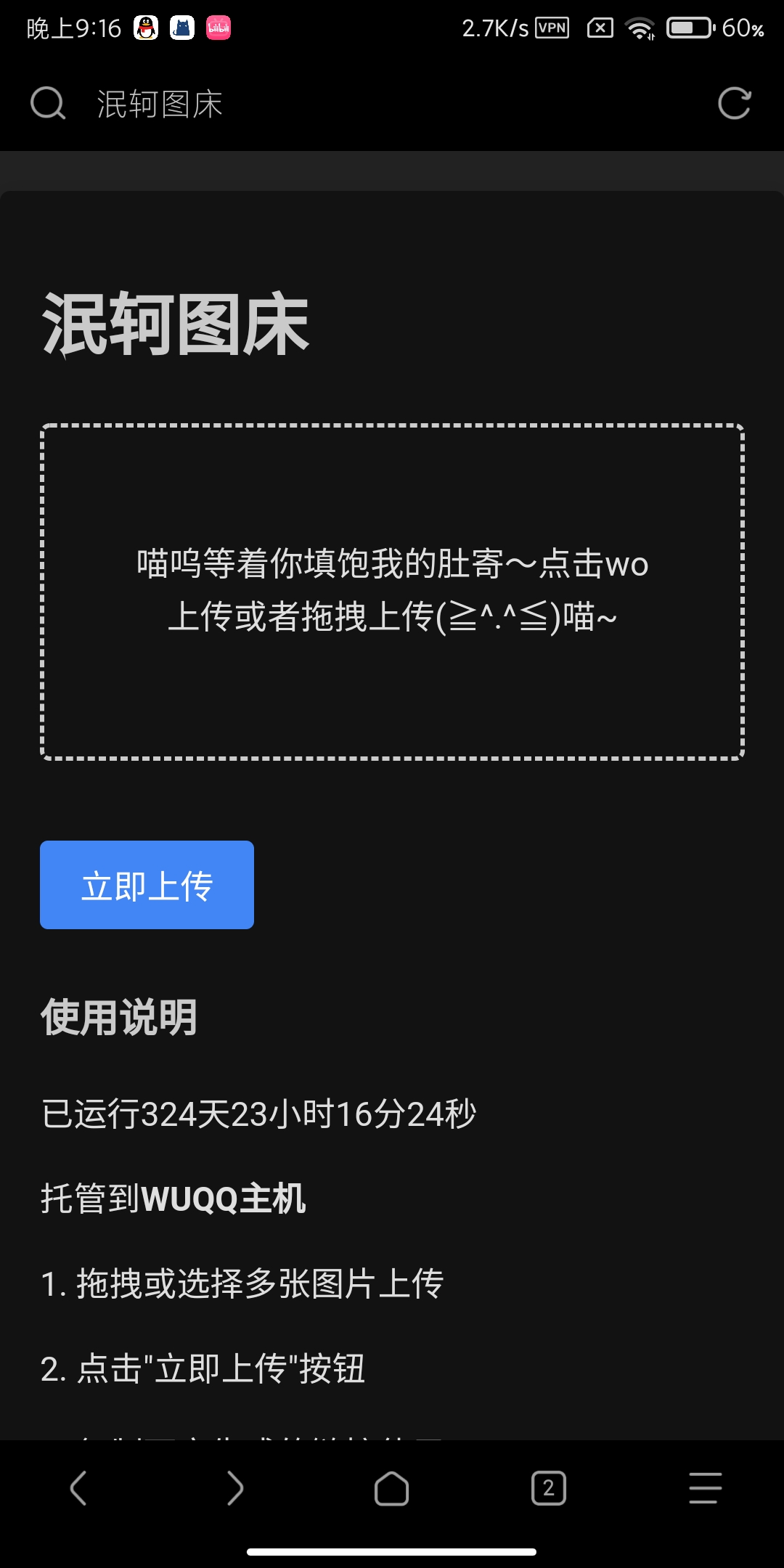Go forward to the next page

point(235,1488)
